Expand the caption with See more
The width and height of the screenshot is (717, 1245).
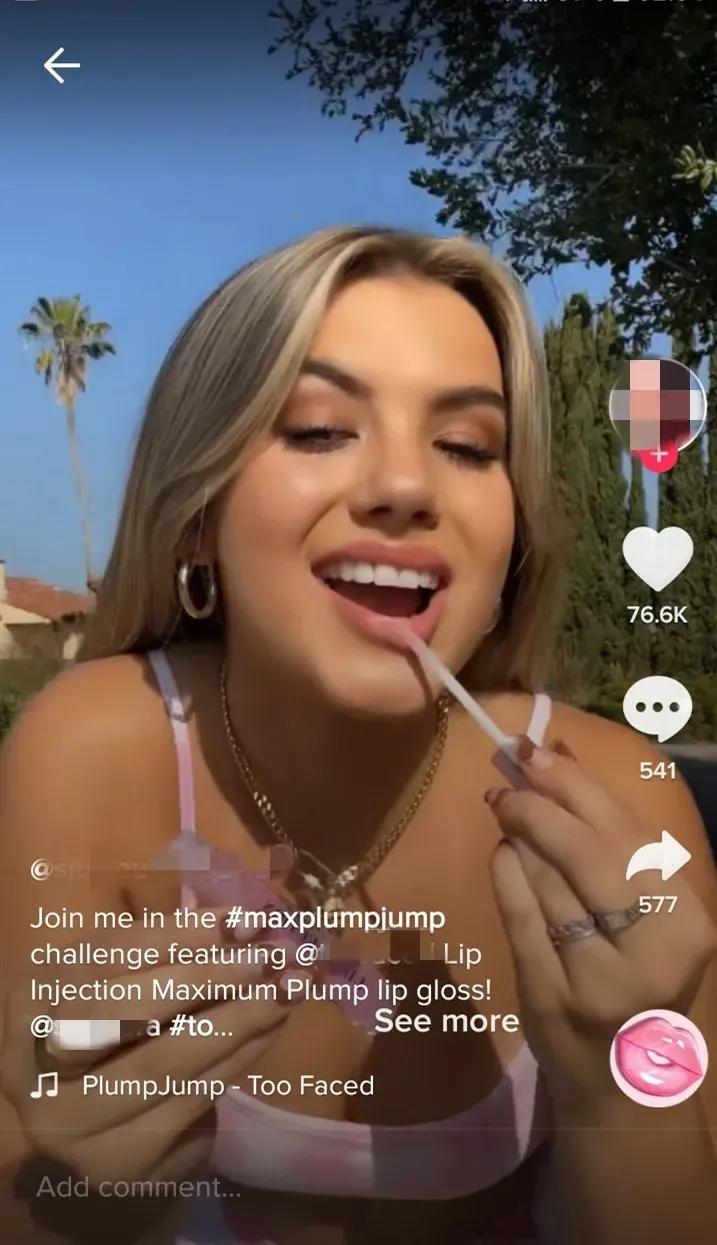(447, 1021)
